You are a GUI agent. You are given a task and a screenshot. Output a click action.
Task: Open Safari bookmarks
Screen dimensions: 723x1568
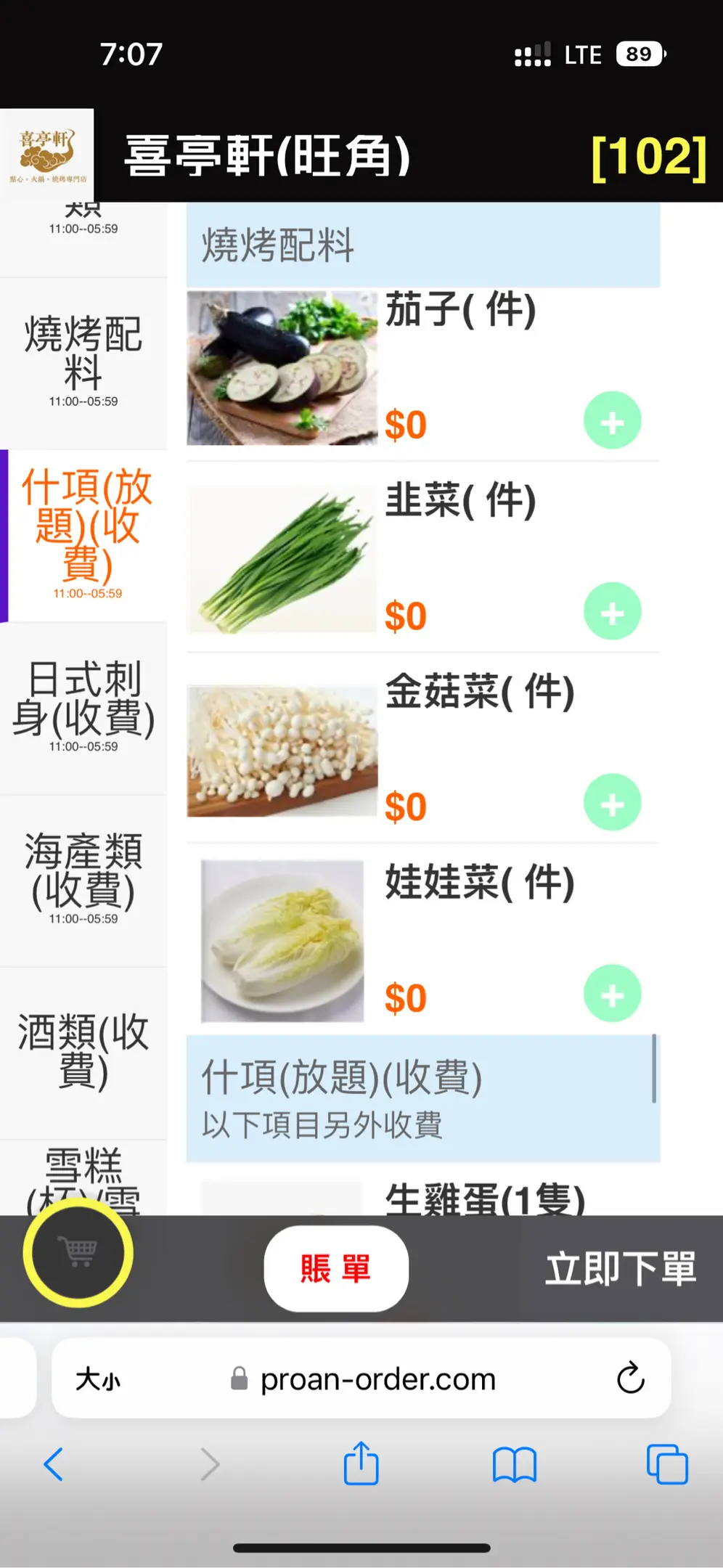(514, 1464)
